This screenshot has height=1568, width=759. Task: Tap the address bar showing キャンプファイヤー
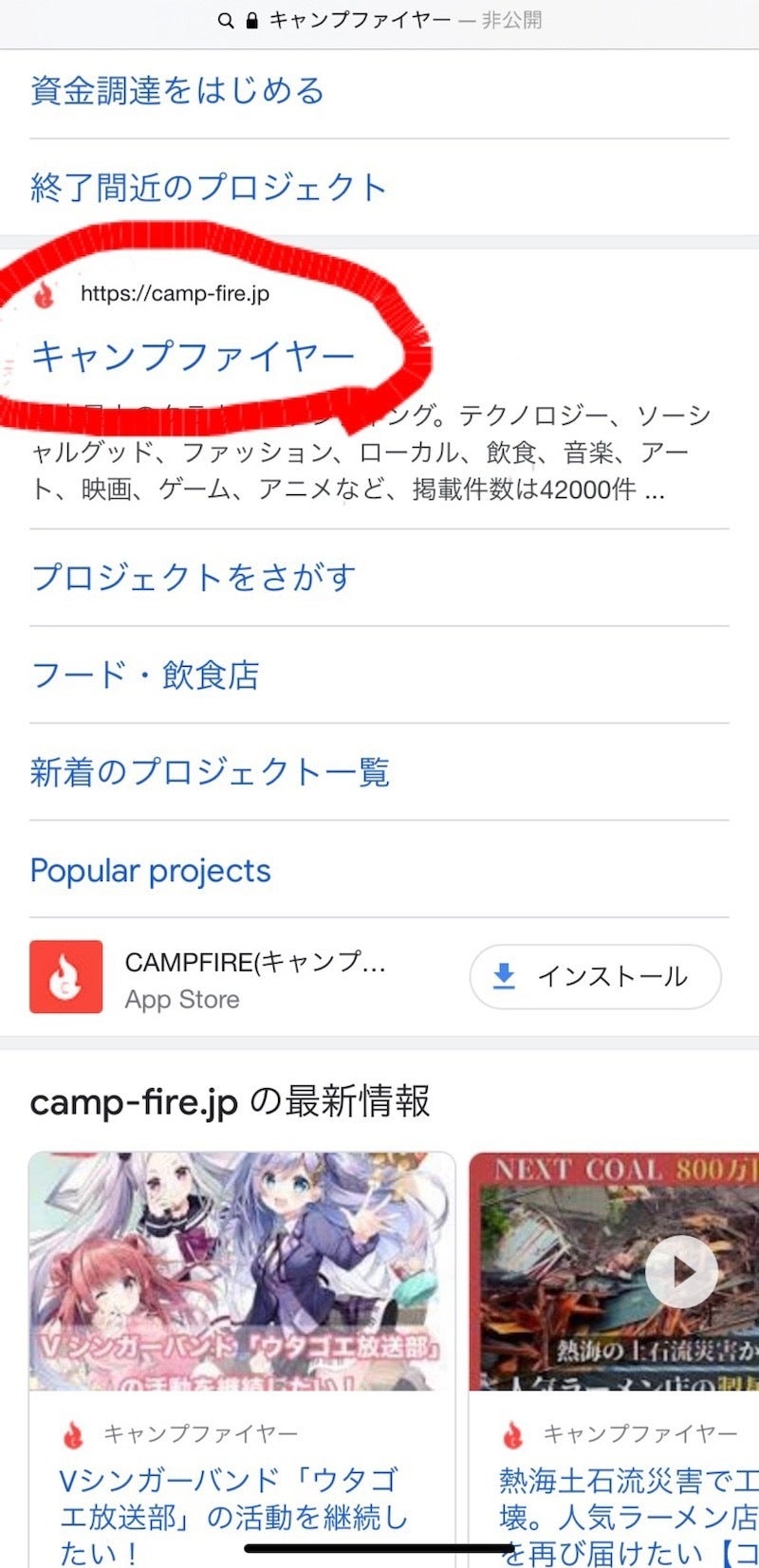click(x=379, y=20)
